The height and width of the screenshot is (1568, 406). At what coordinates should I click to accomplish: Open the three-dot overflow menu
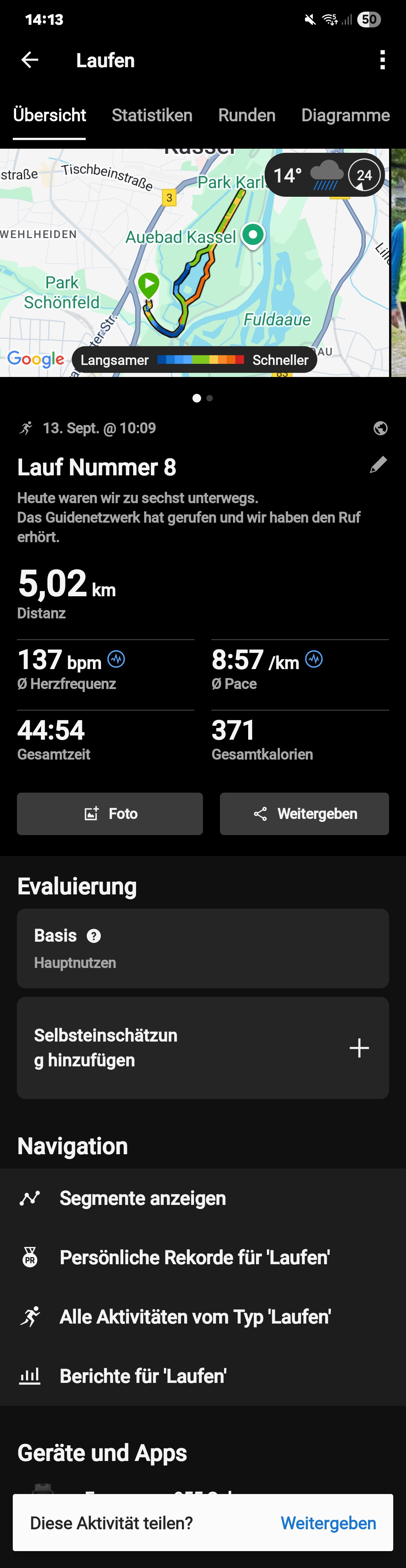[x=382, y=60]
